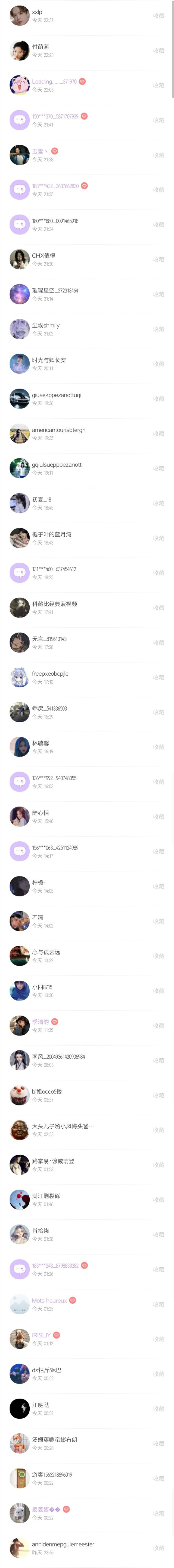Tap 收藏 beside 科藏比经典菠视频

pos(158,608)
